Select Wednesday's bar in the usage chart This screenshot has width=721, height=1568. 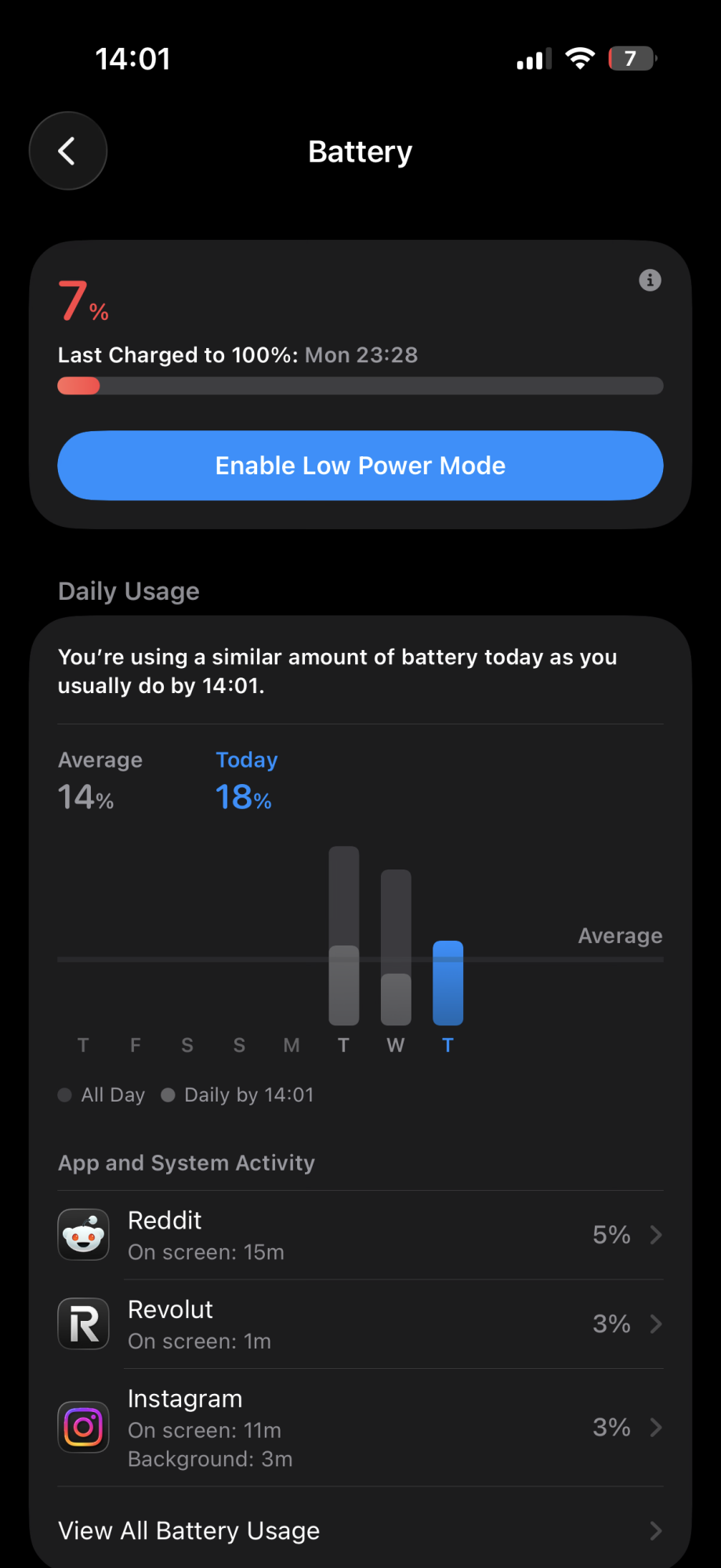396,947
